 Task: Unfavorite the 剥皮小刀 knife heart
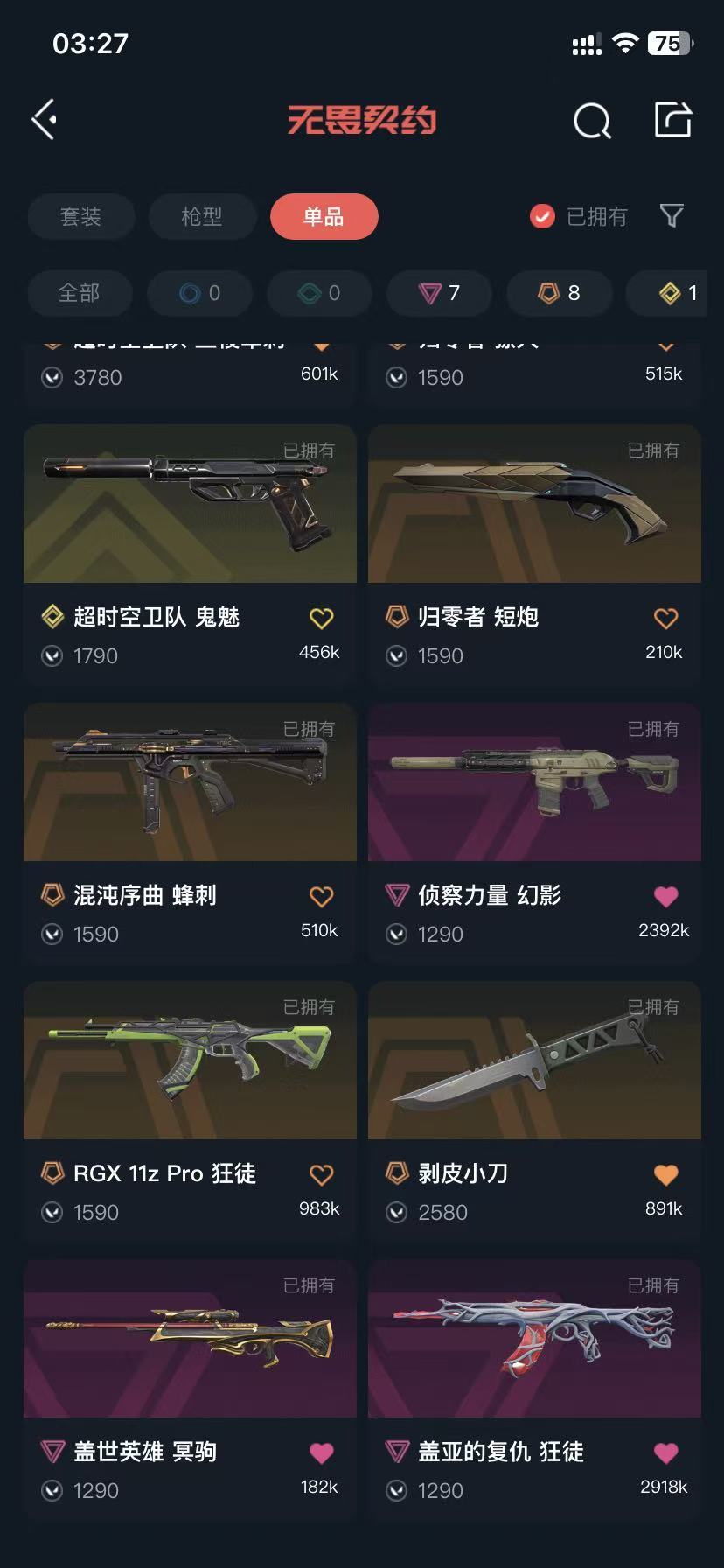point(665,1174)
